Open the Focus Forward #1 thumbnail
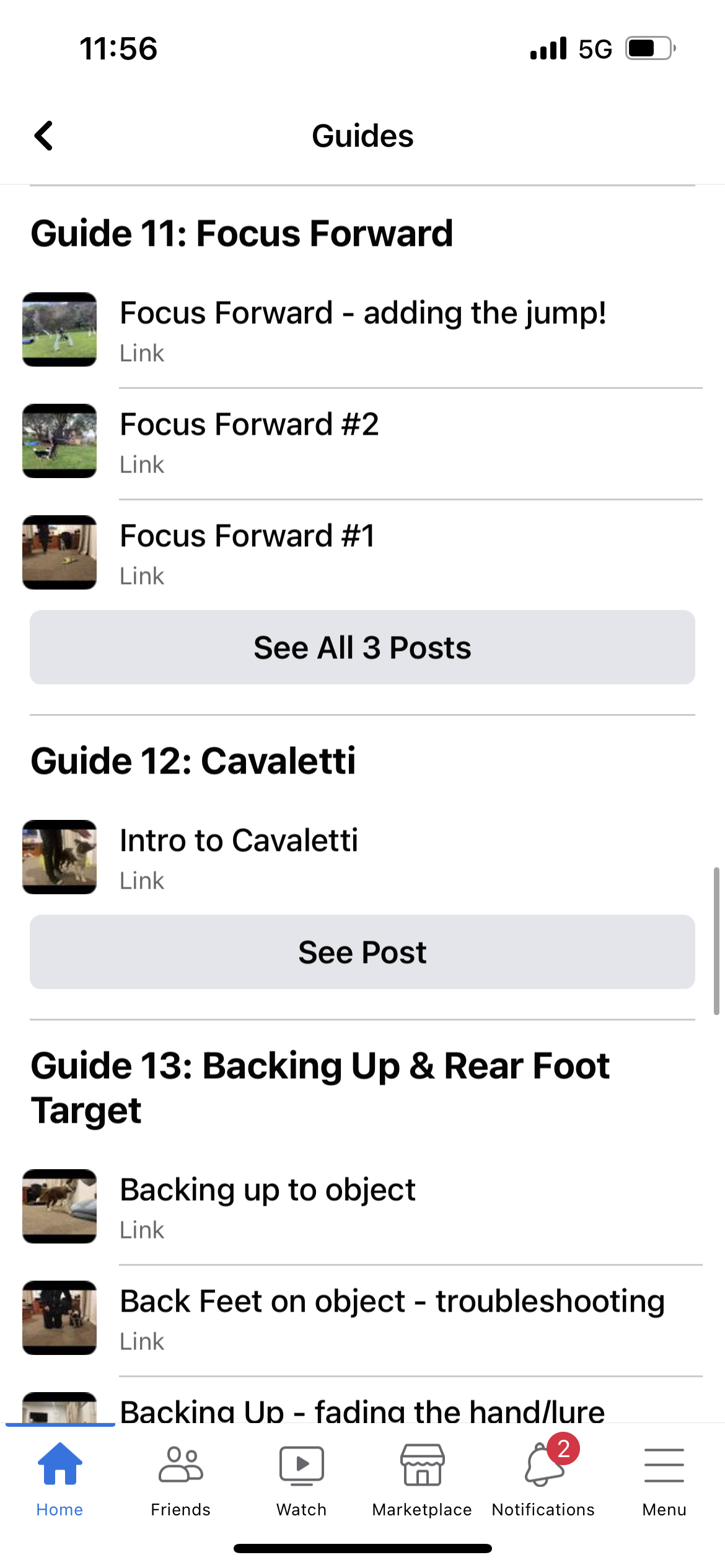 (59, 552)
